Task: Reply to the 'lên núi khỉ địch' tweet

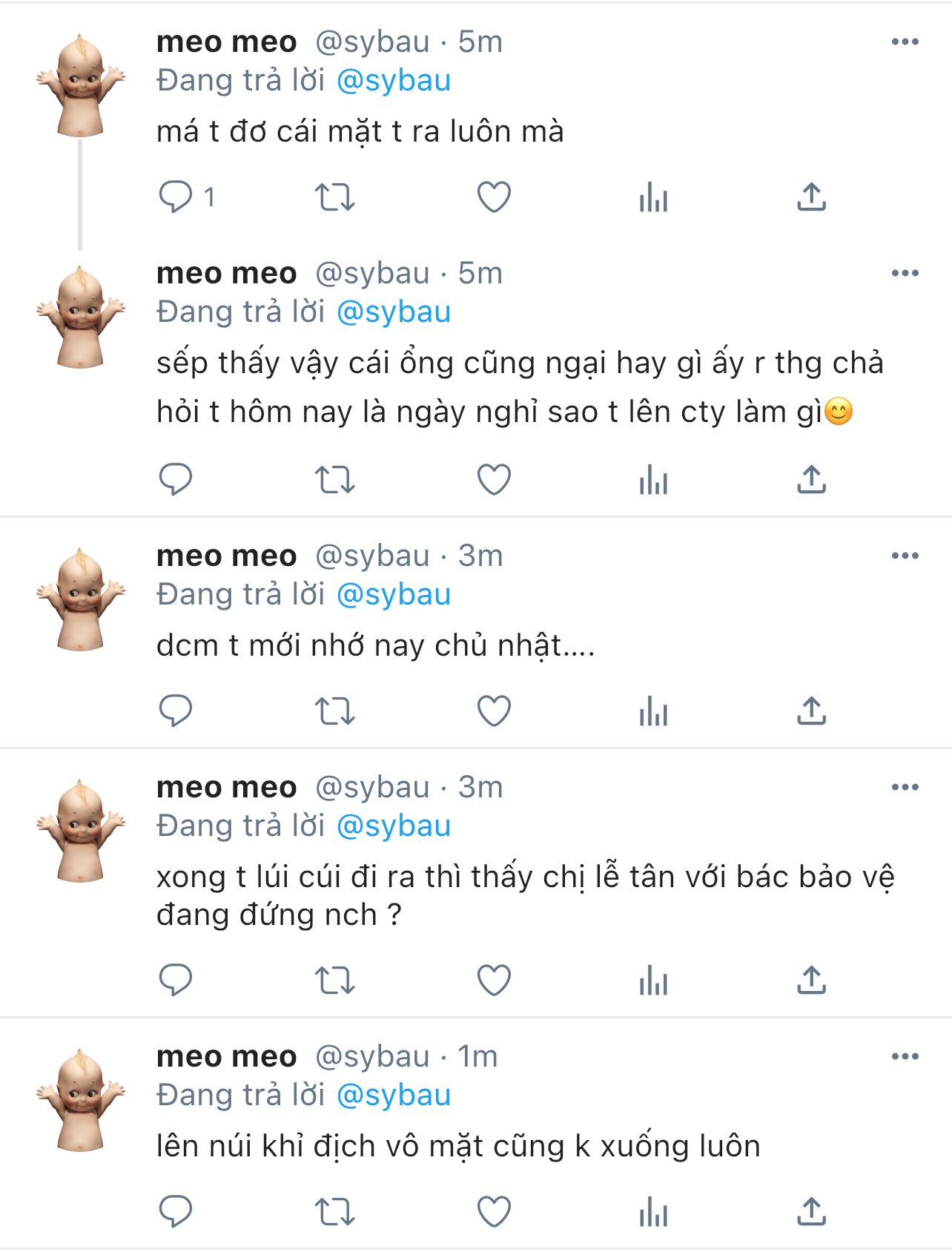Action: pyautogui.click(x=176, y=1212)
